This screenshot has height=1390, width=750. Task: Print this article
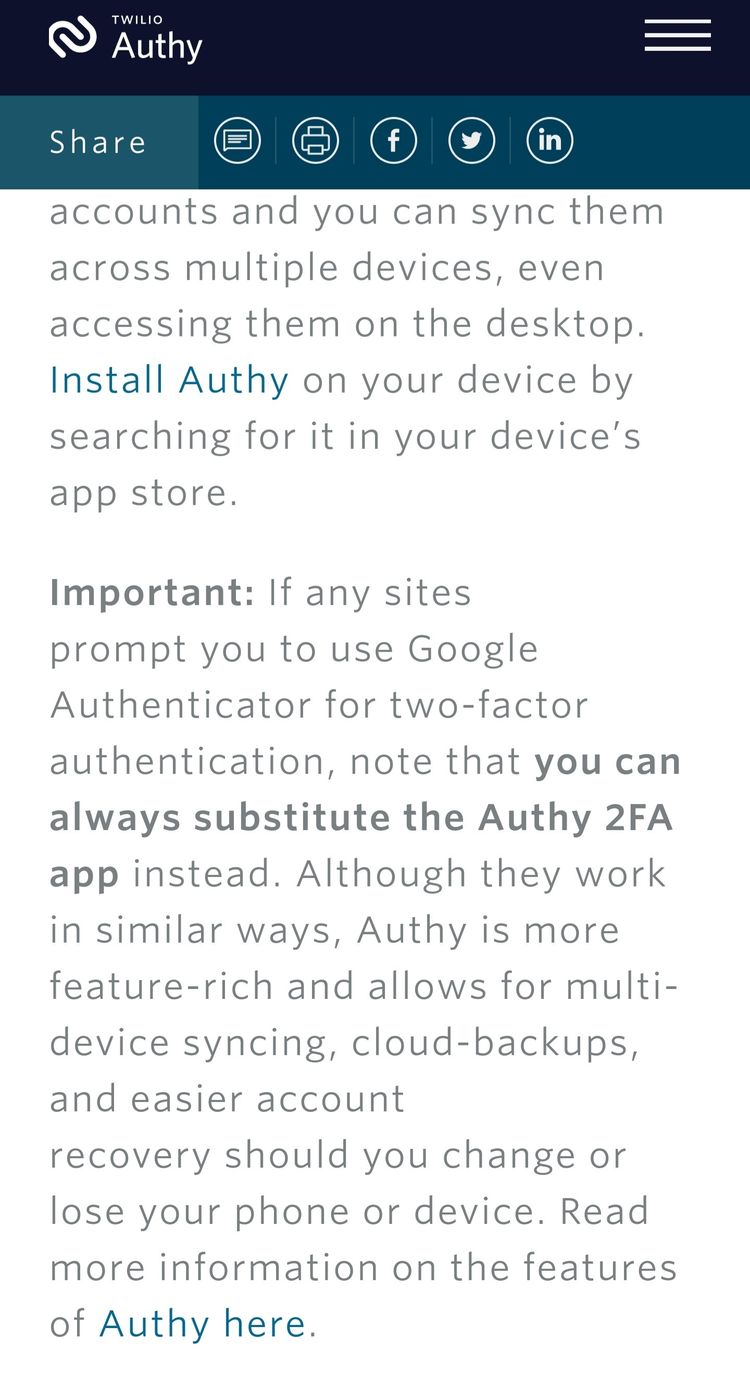click(315, 140)
